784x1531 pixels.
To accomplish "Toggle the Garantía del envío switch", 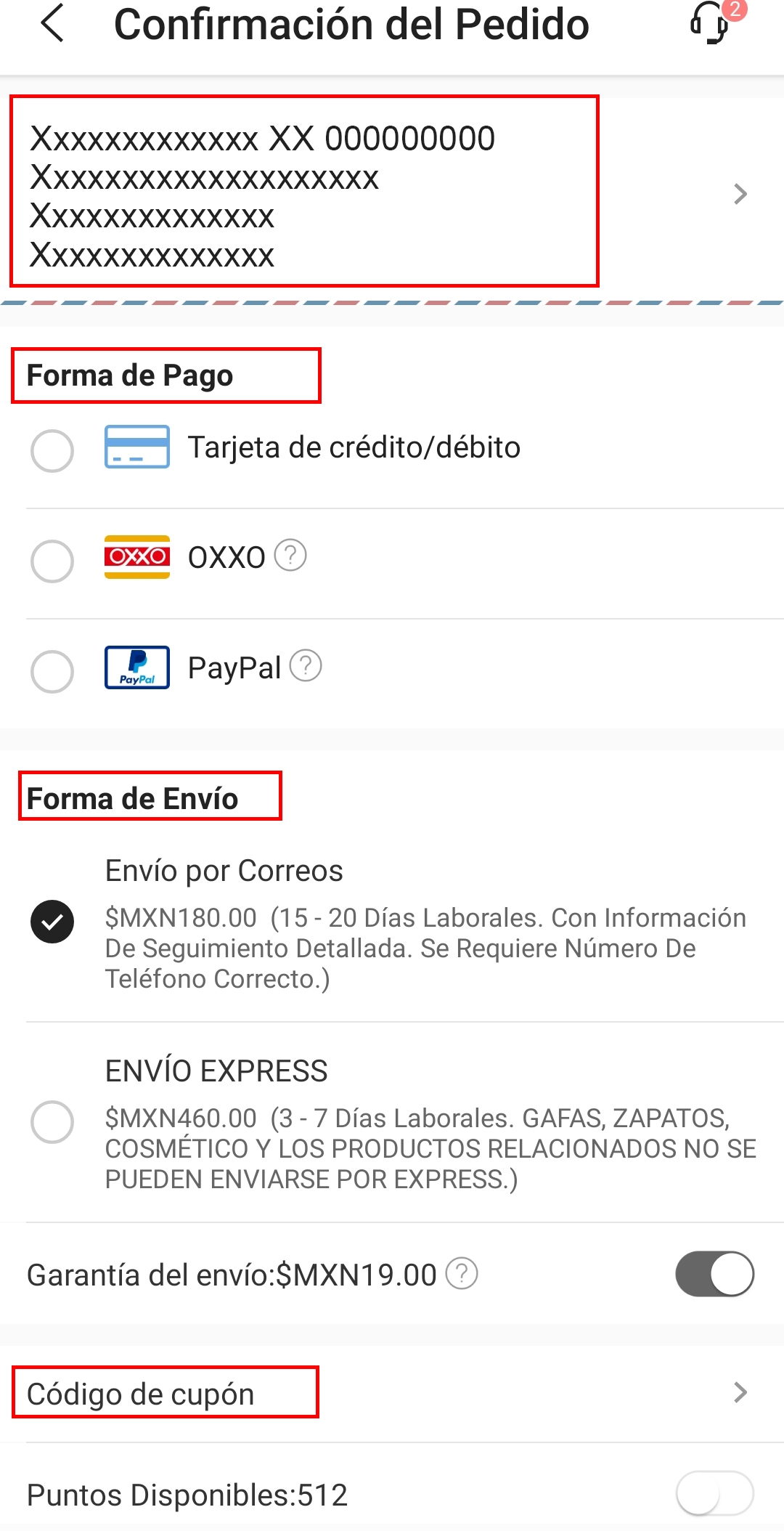I will click(714, 1274).
